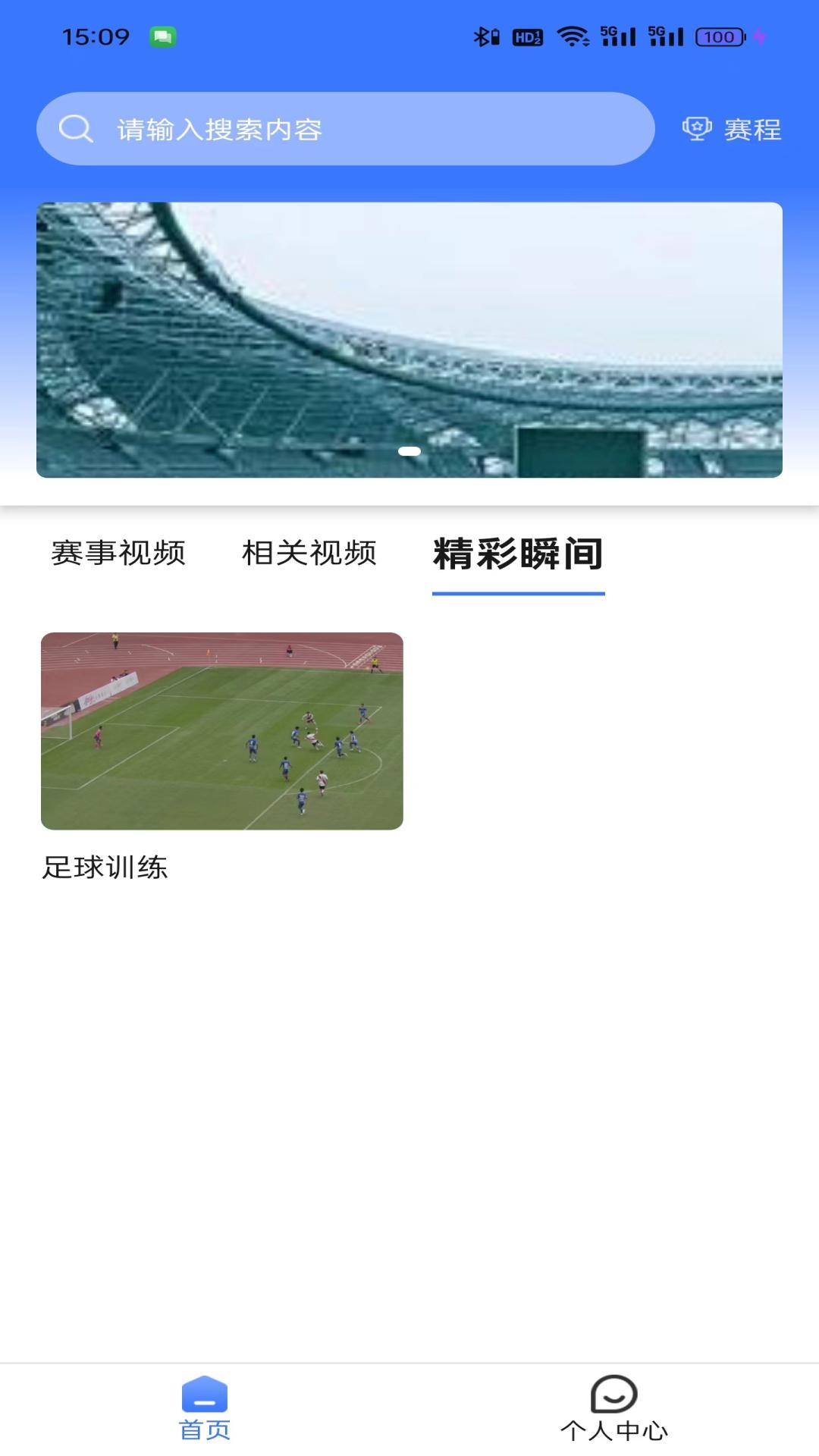Switch to the 赛事视频 tab

point(118,554)
